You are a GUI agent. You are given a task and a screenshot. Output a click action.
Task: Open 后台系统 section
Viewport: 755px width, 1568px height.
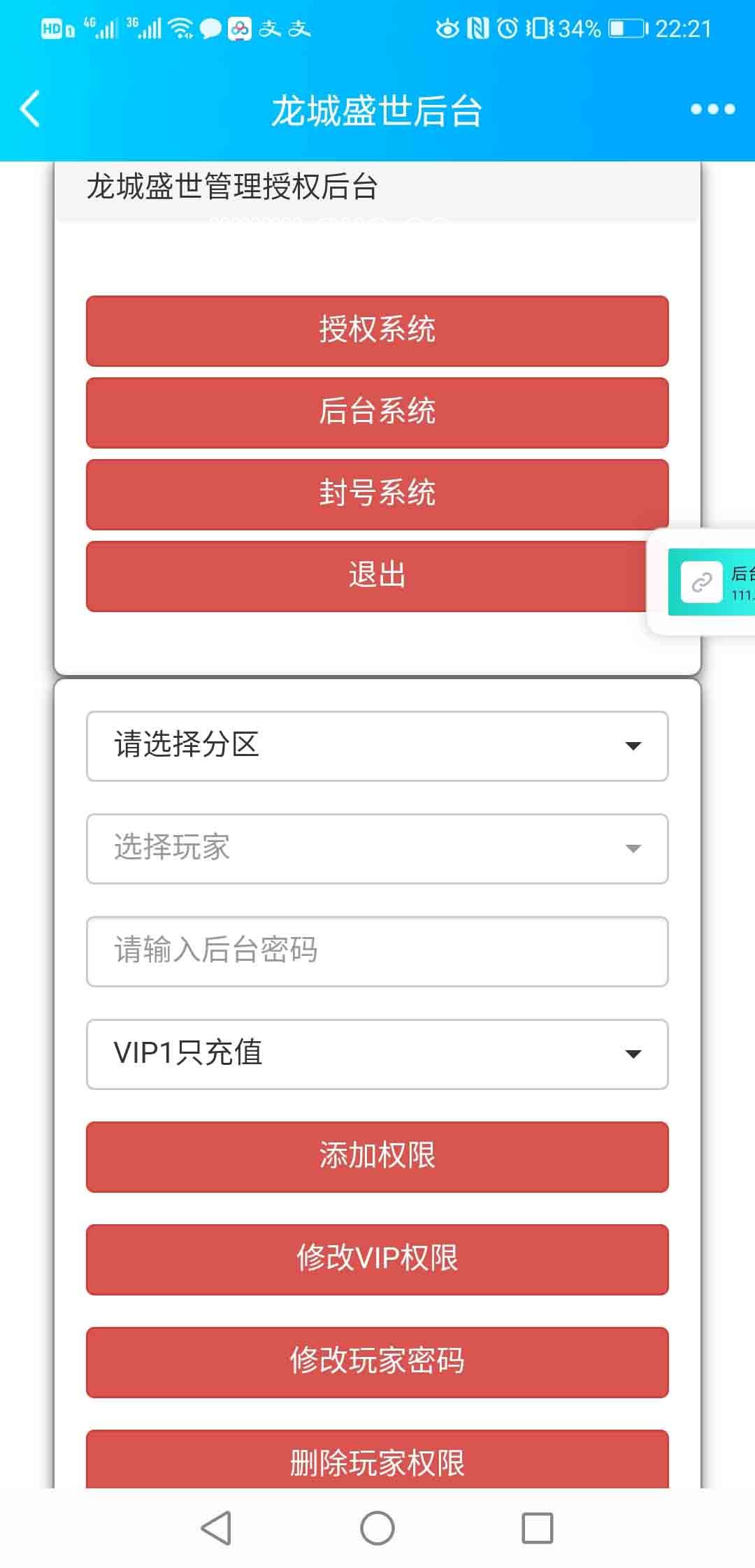377,412
